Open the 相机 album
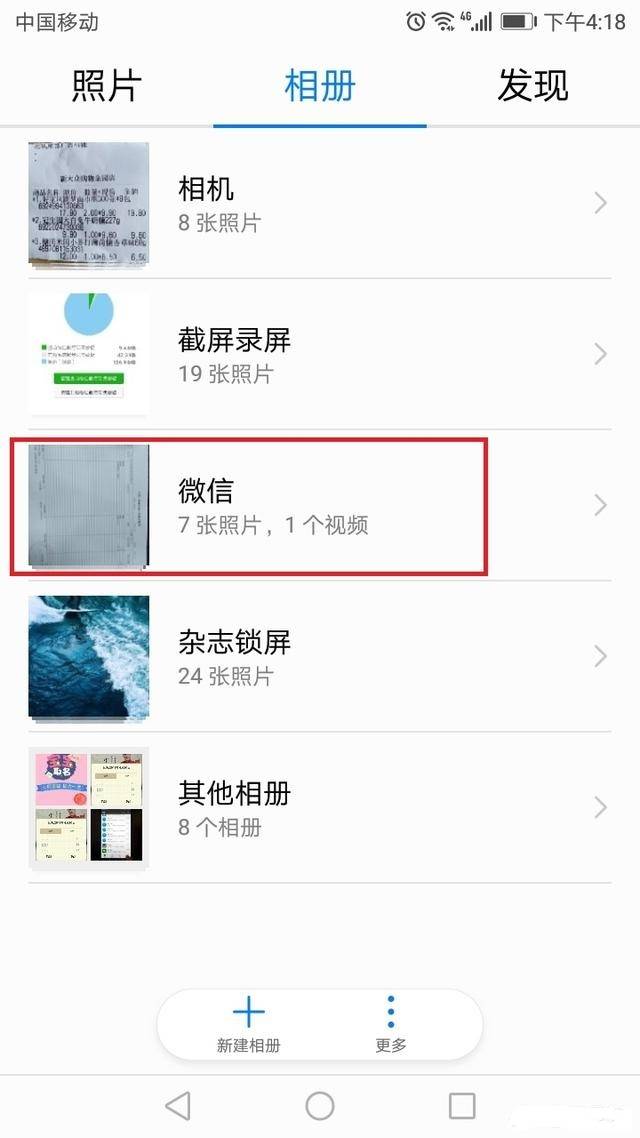 (x=319, y=204)
